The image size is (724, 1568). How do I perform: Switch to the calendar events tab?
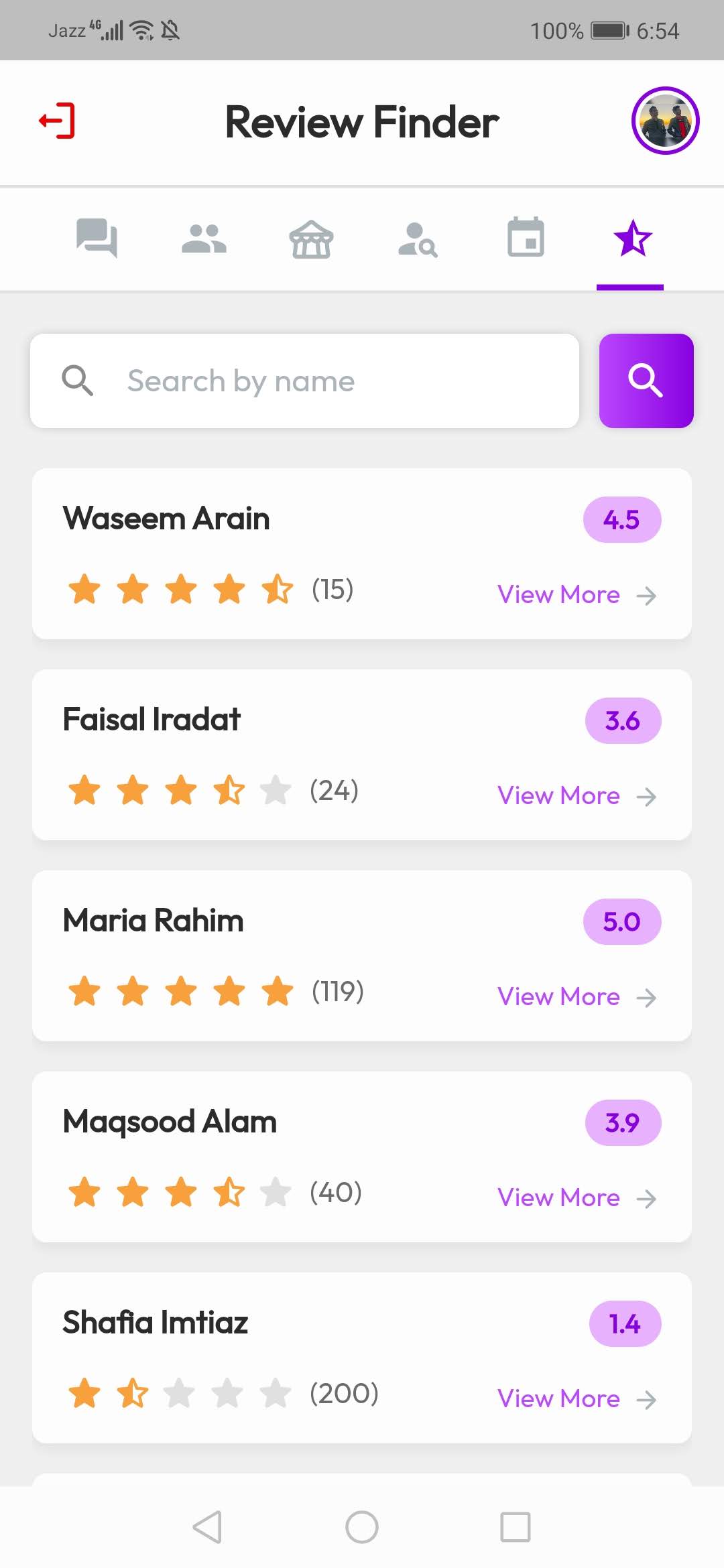(526, 237)
